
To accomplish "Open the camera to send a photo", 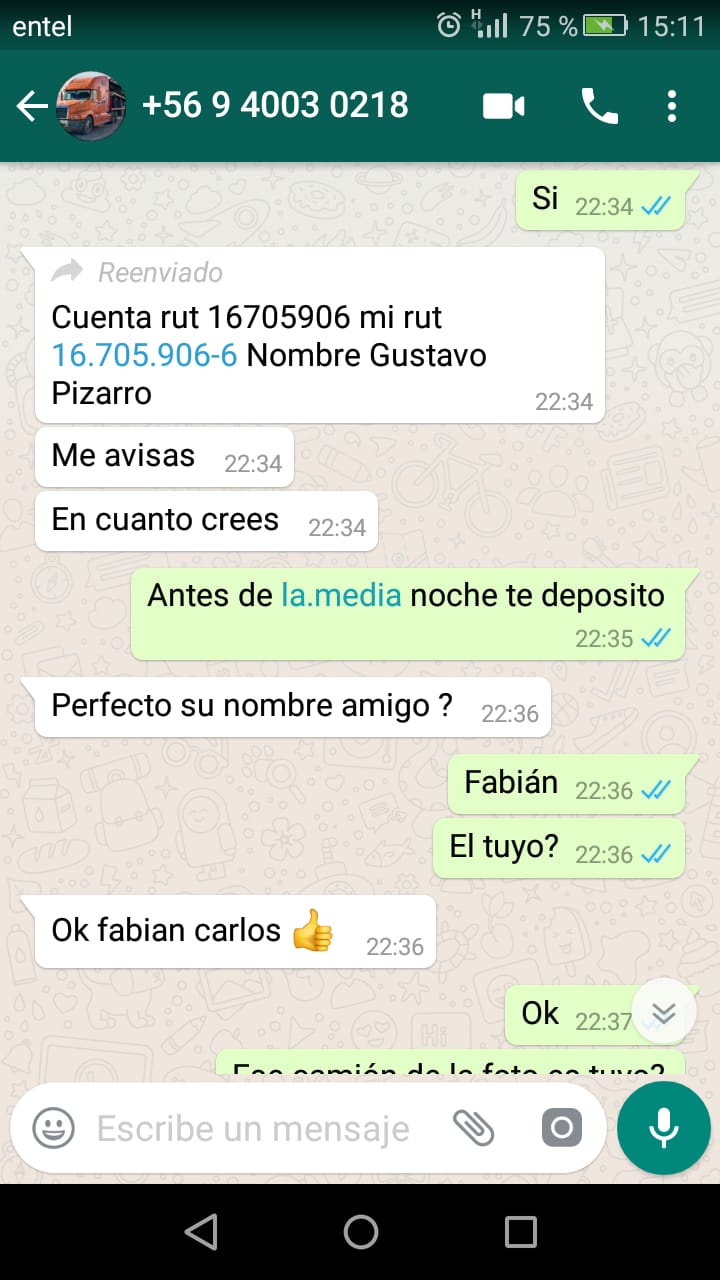I will (561, 1129).
